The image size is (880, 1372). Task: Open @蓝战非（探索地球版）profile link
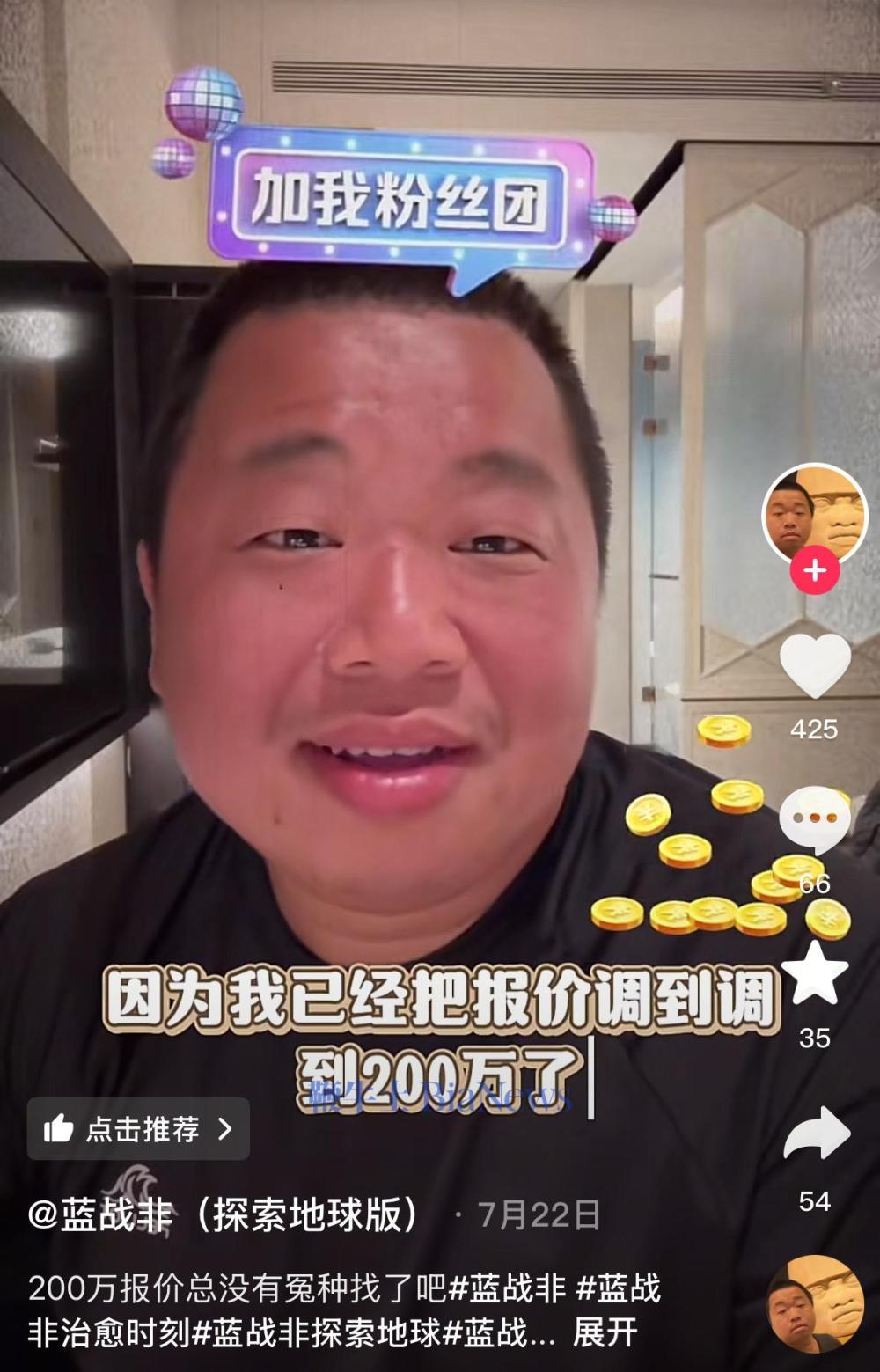[225, 1215]
